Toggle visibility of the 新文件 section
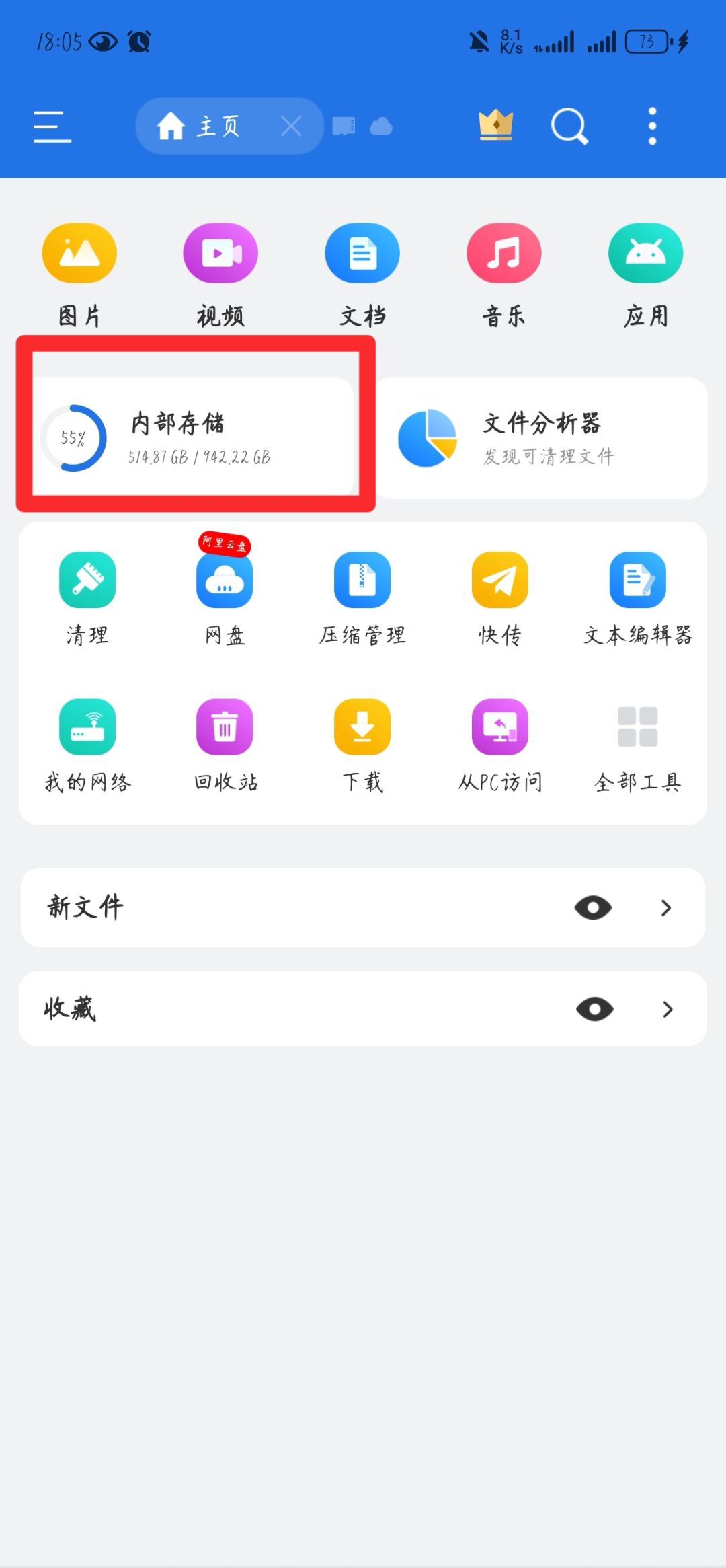The height and width of the screenshot is (1568, 726). coord(592,907)
